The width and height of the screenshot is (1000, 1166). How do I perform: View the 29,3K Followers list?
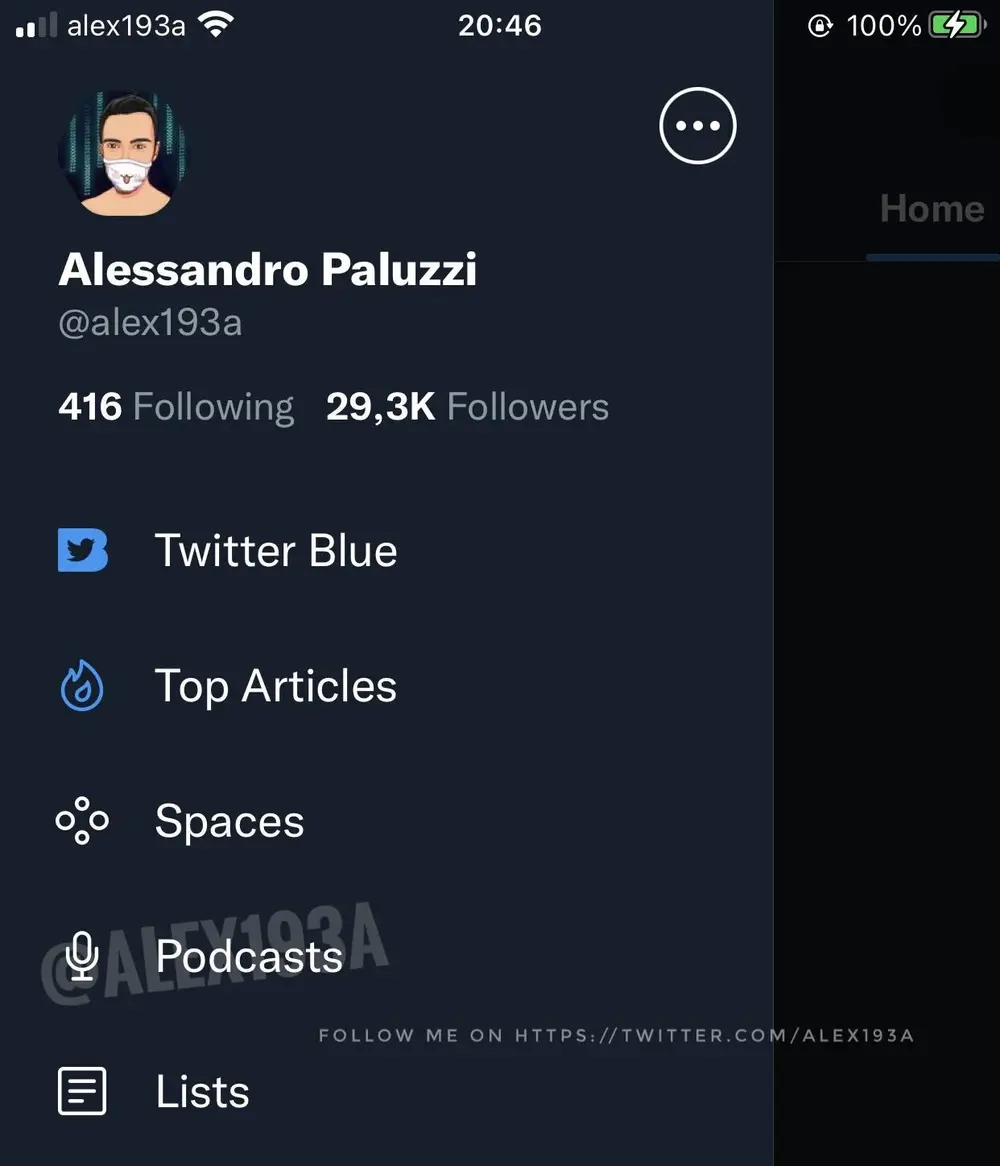[x=467, y=407]
